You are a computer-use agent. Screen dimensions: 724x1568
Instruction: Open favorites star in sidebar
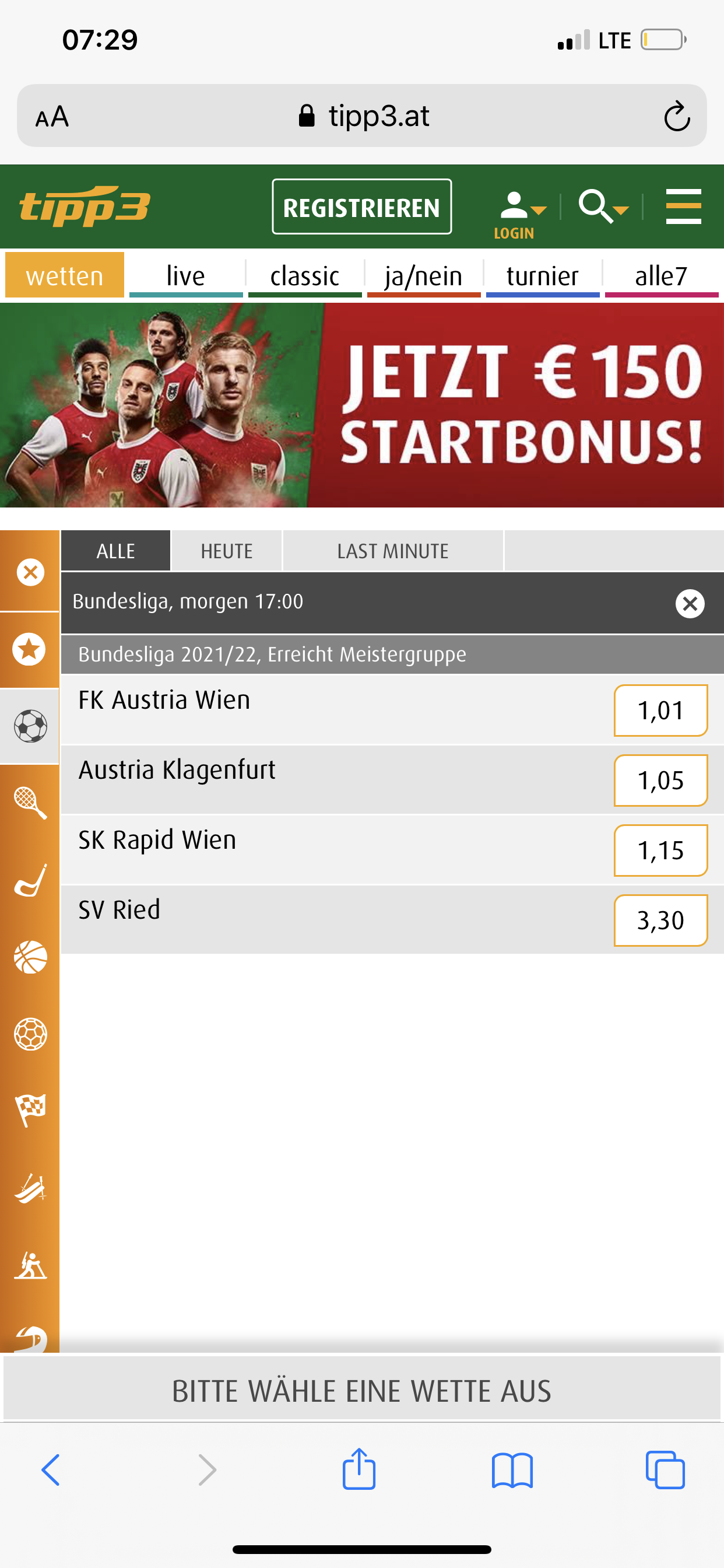coord(30,649)
